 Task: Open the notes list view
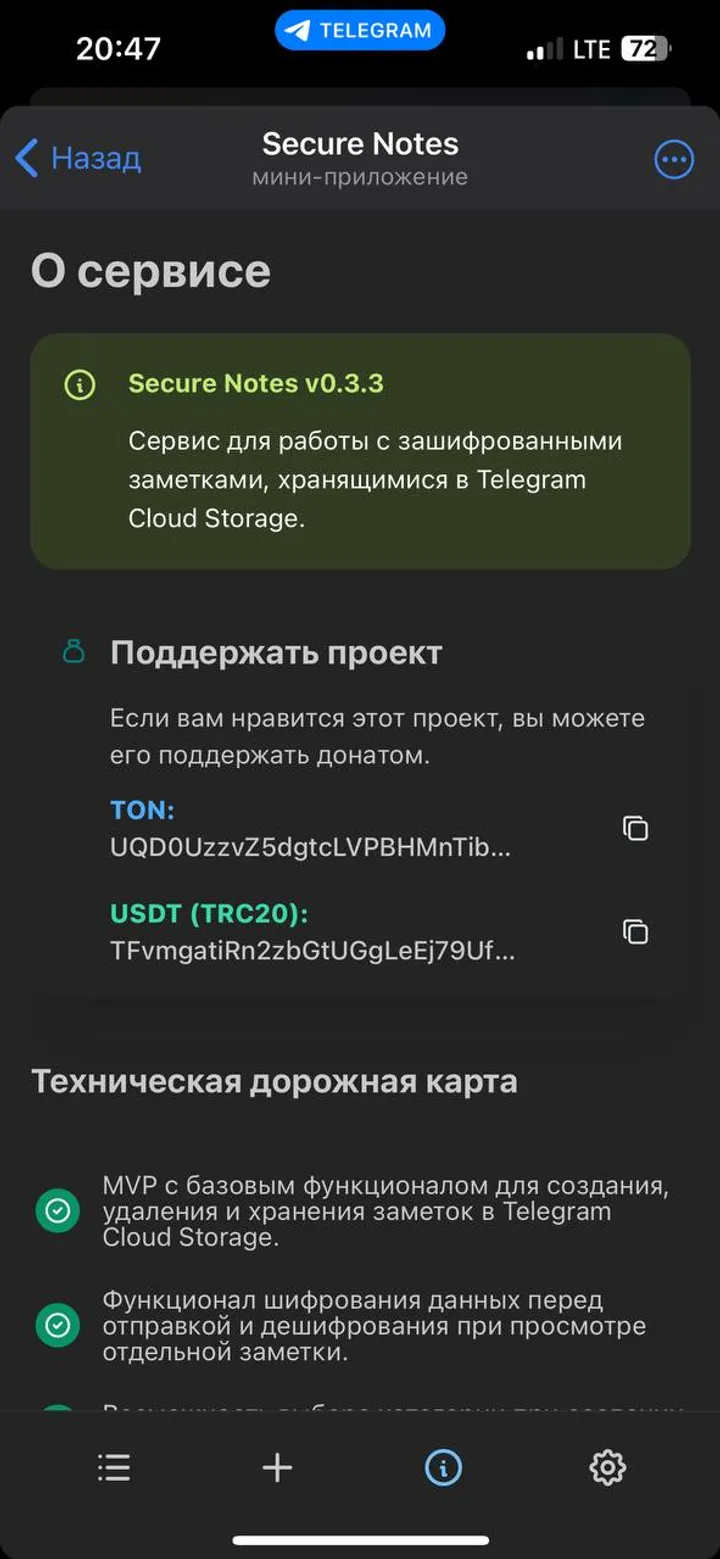[113, 1467]
